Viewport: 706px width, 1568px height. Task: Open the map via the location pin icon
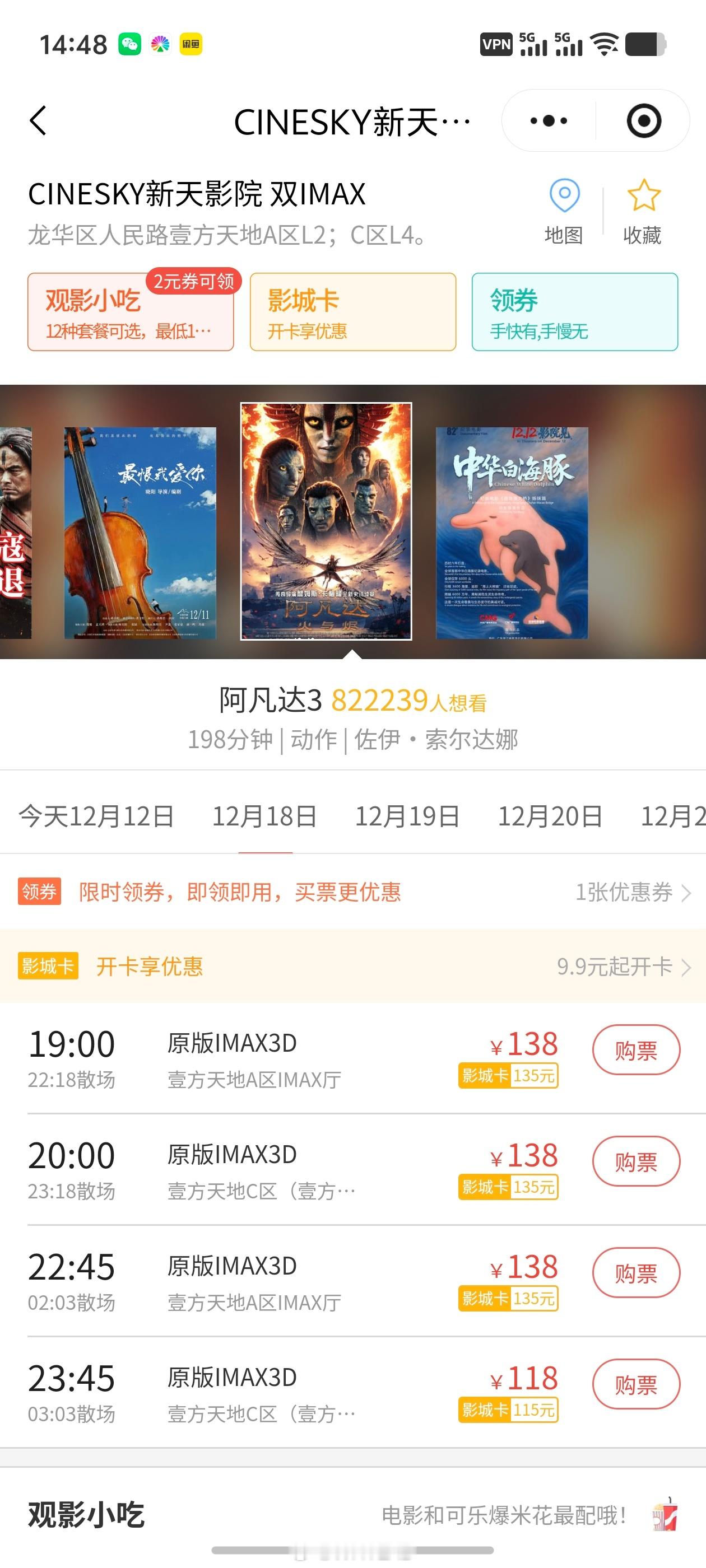click(x=565, y=197)
